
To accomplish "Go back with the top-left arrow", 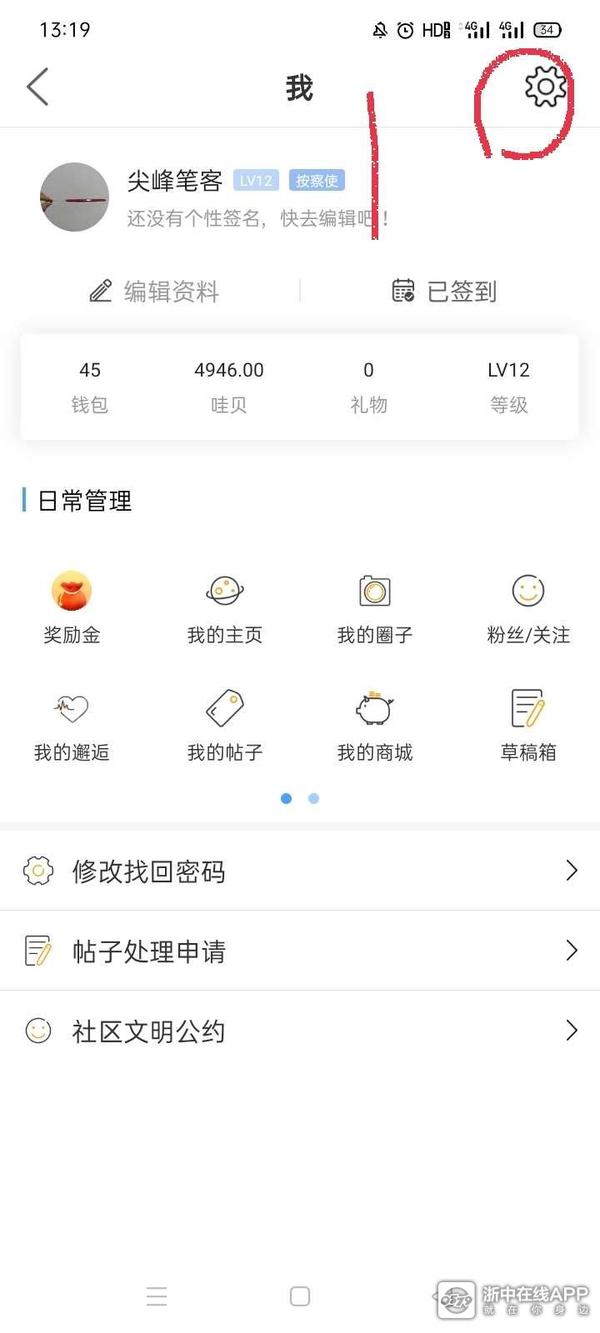I will click(x=37, y=87).
